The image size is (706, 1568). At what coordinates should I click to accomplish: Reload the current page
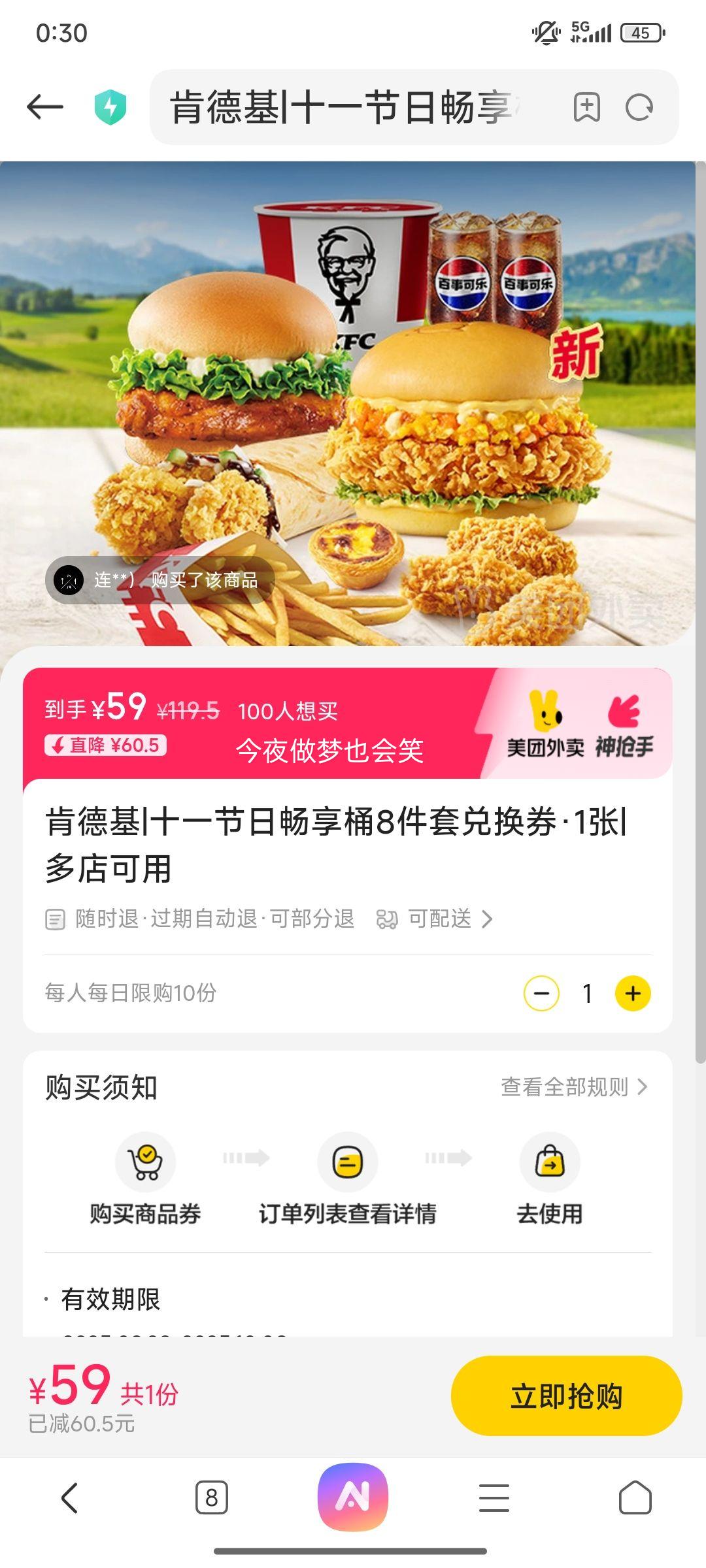point(639,107)
